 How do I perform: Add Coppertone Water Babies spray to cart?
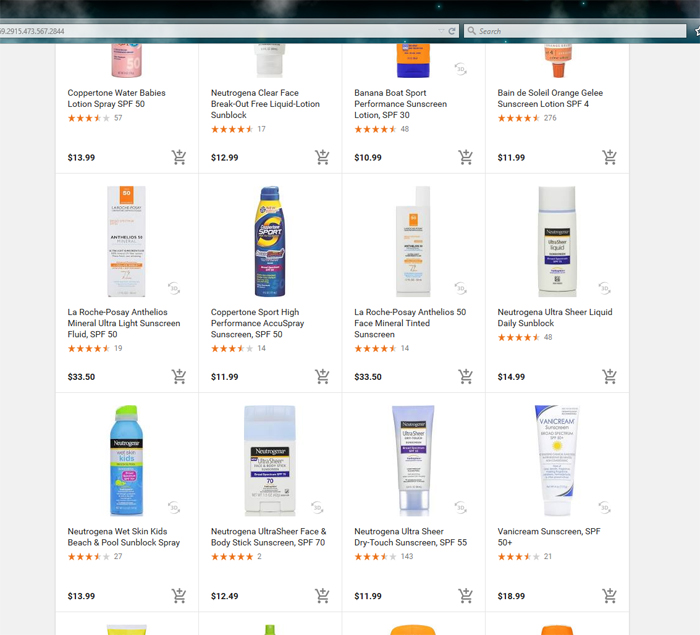click(x=178, y=157)
